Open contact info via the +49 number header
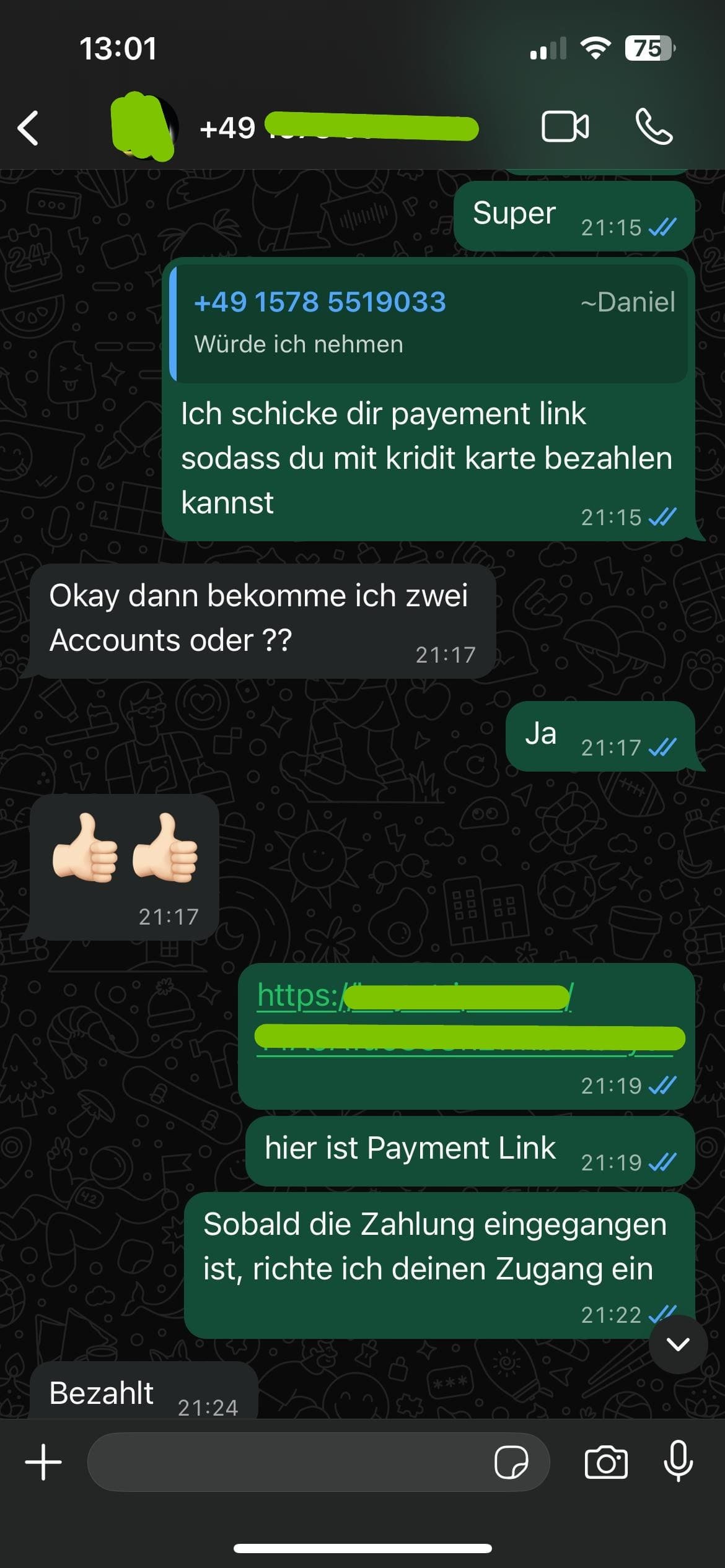The width and height of the screenshot is (725, 1568). click(338, 128)
